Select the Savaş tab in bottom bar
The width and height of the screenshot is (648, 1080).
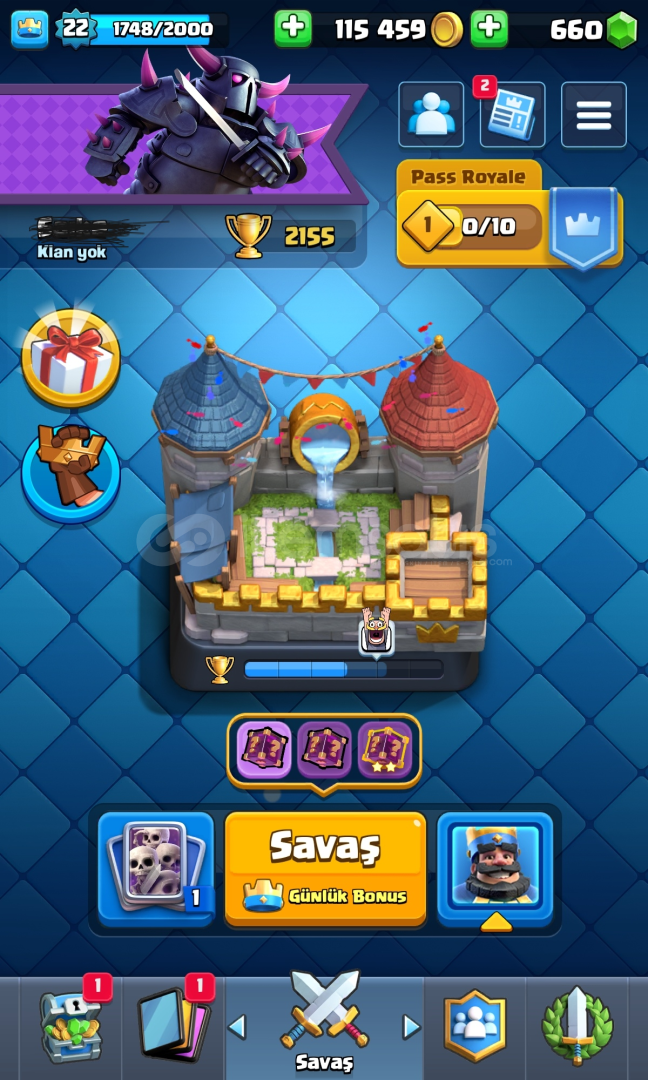click(324, 1025)
